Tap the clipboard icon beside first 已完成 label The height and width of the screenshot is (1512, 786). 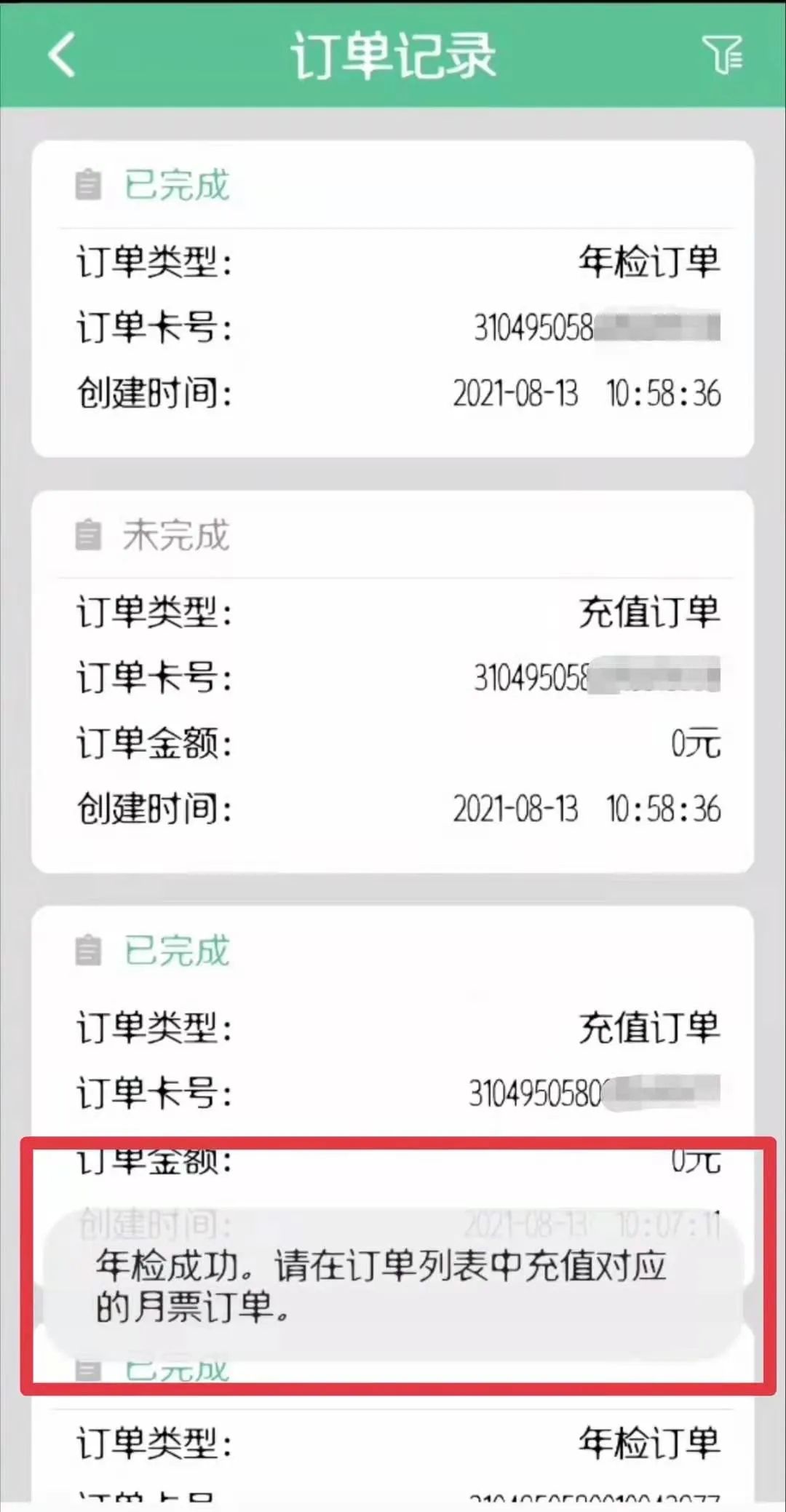tap(89, 186)
